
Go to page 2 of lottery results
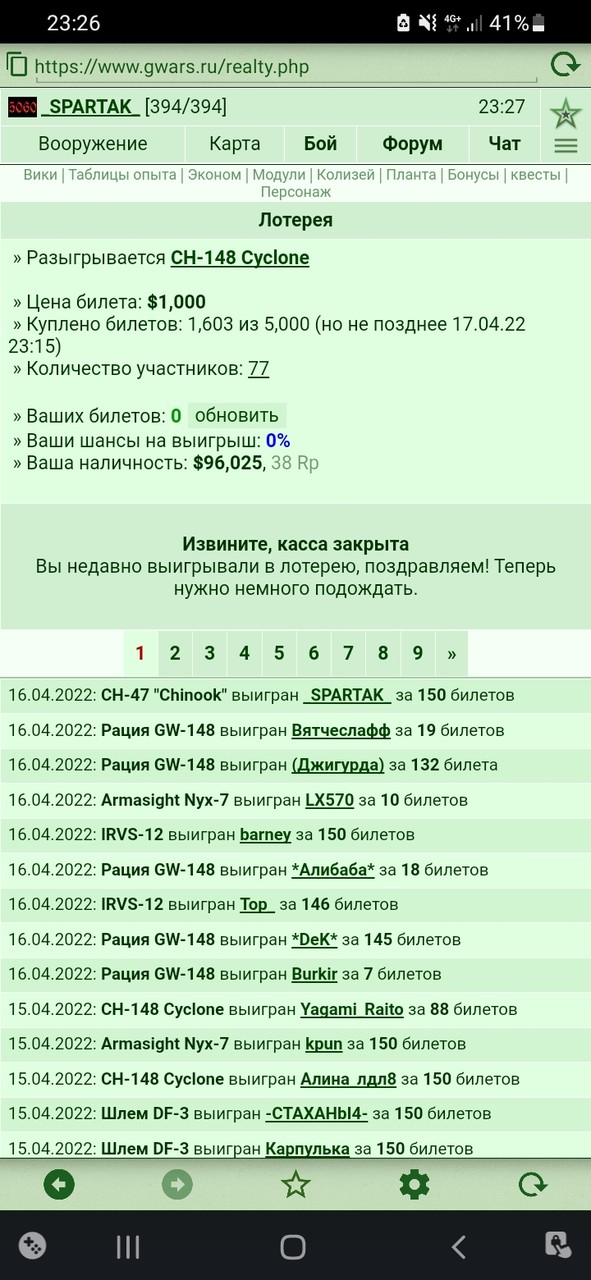coord(175,654)
